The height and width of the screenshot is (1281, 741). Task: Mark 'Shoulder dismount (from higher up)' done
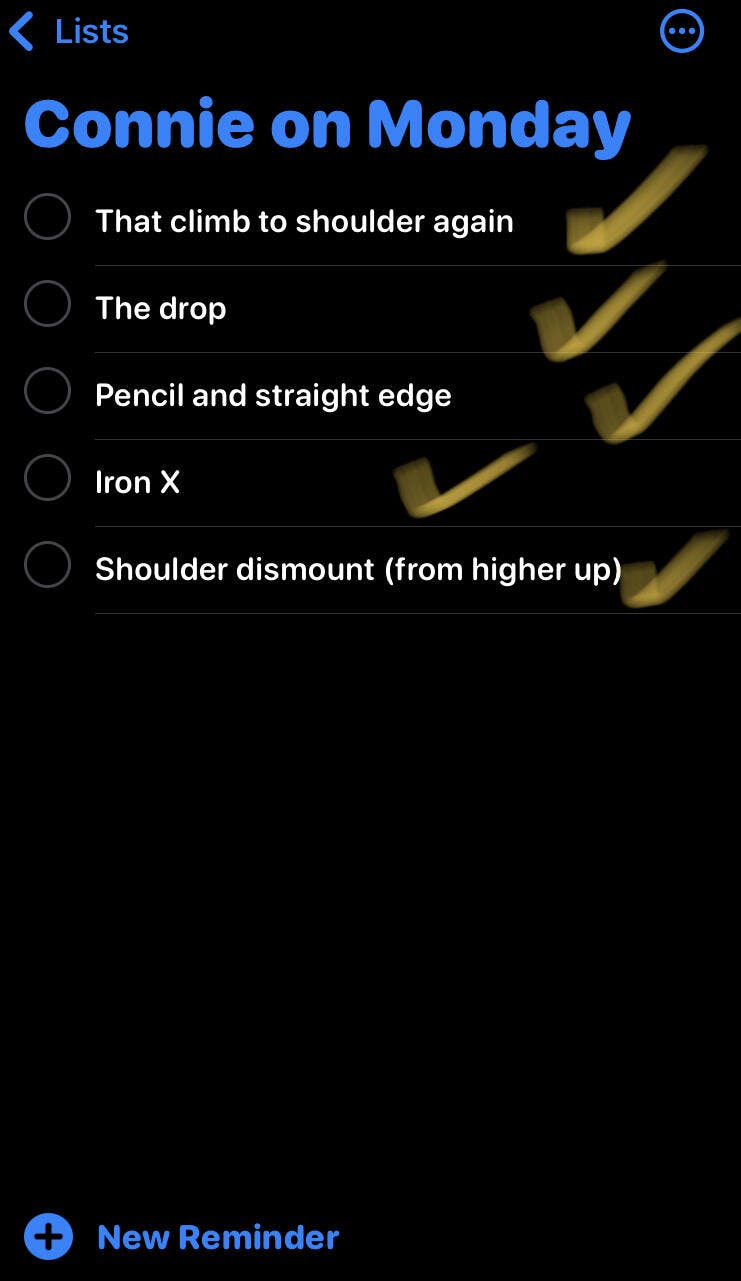pyautogui.click(x=47, y=565)
